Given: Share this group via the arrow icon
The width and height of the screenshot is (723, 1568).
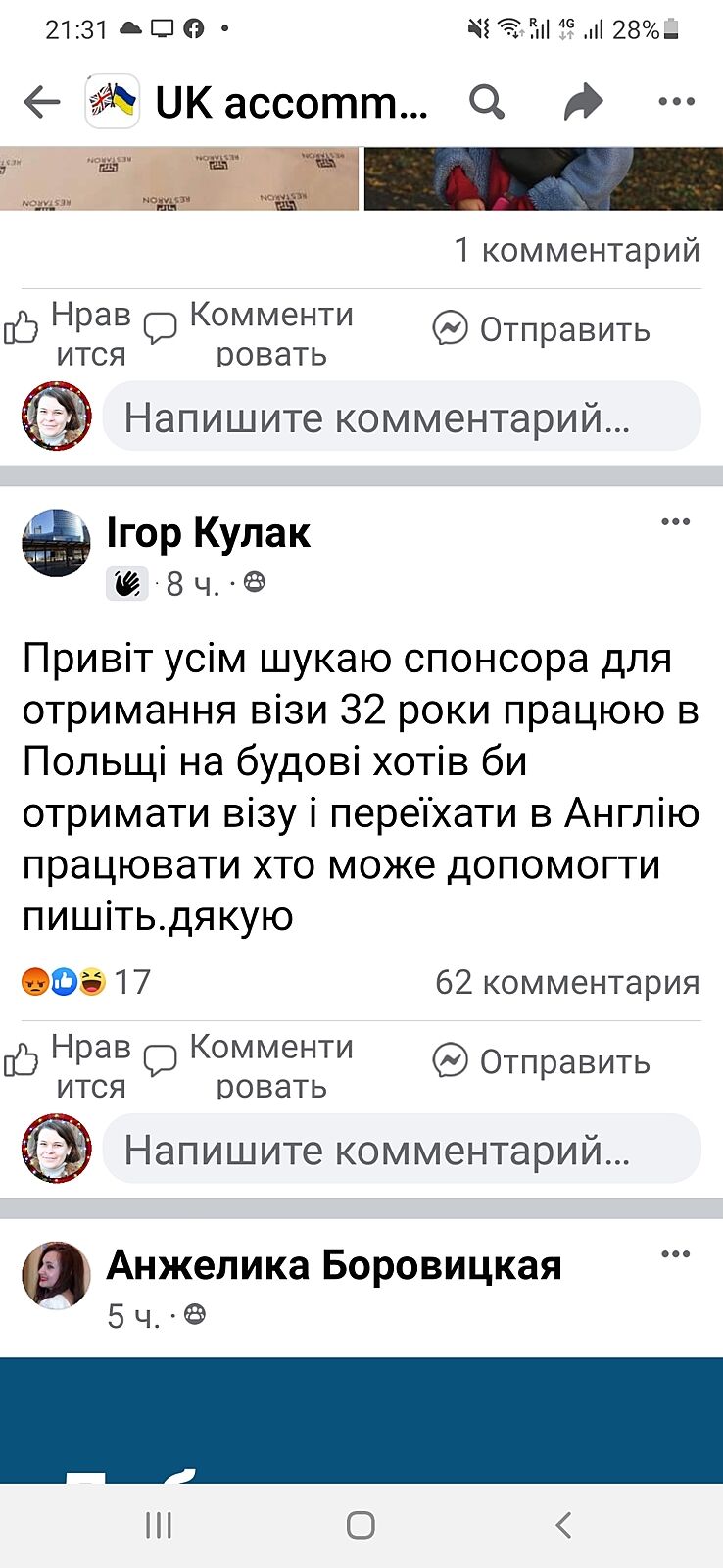Looking at the screenshot, I should point(583,102).
